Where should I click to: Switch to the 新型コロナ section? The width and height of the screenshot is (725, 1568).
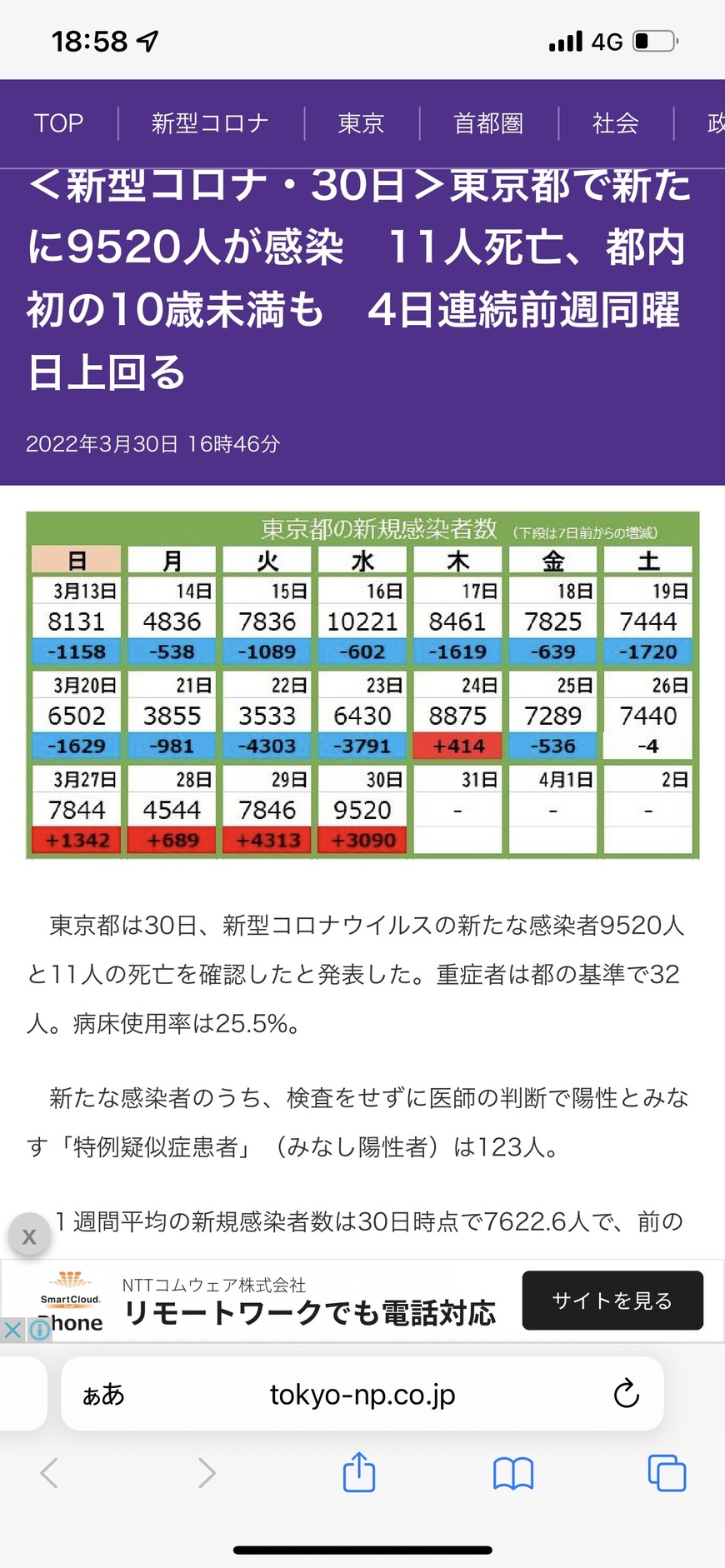210,123
